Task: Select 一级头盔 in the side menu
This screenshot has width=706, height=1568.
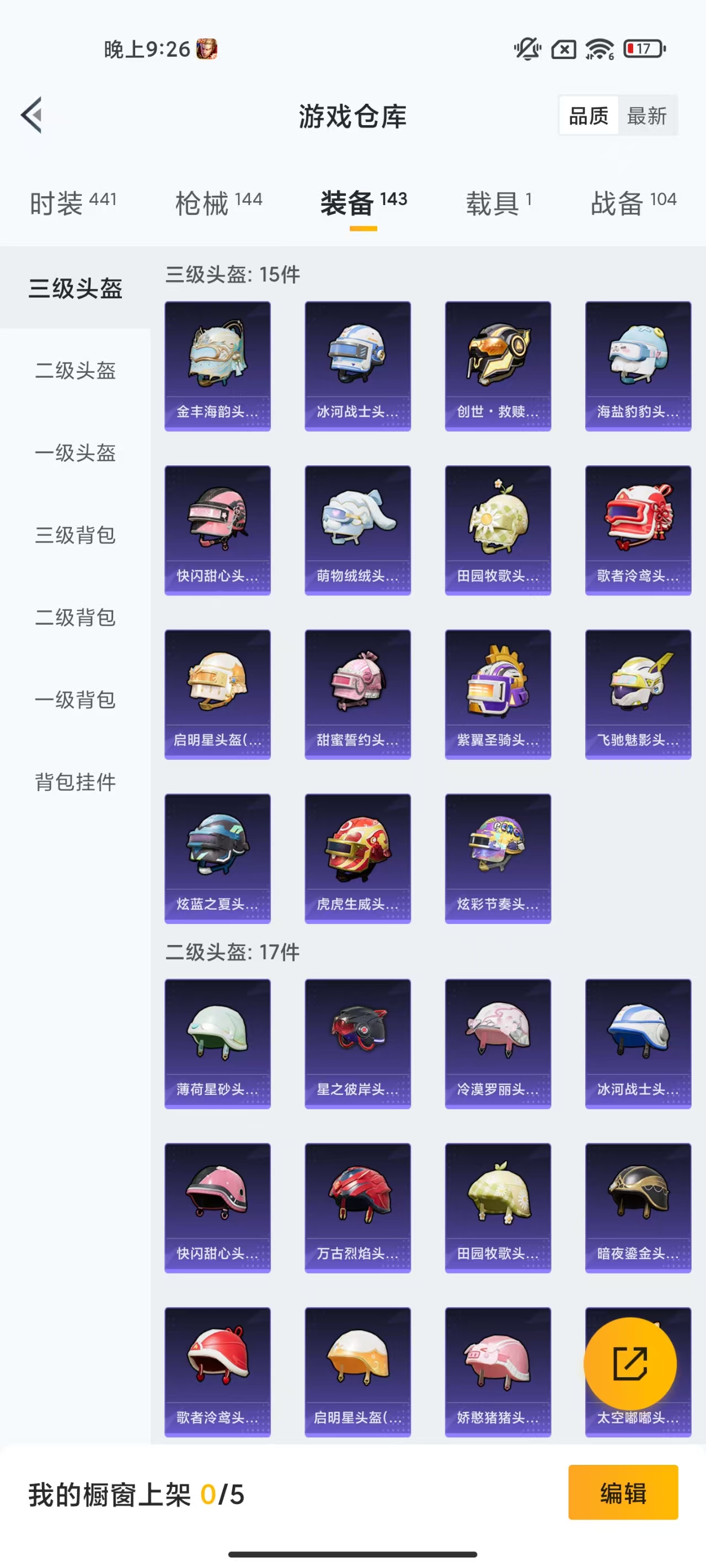Action: [75, 452]
